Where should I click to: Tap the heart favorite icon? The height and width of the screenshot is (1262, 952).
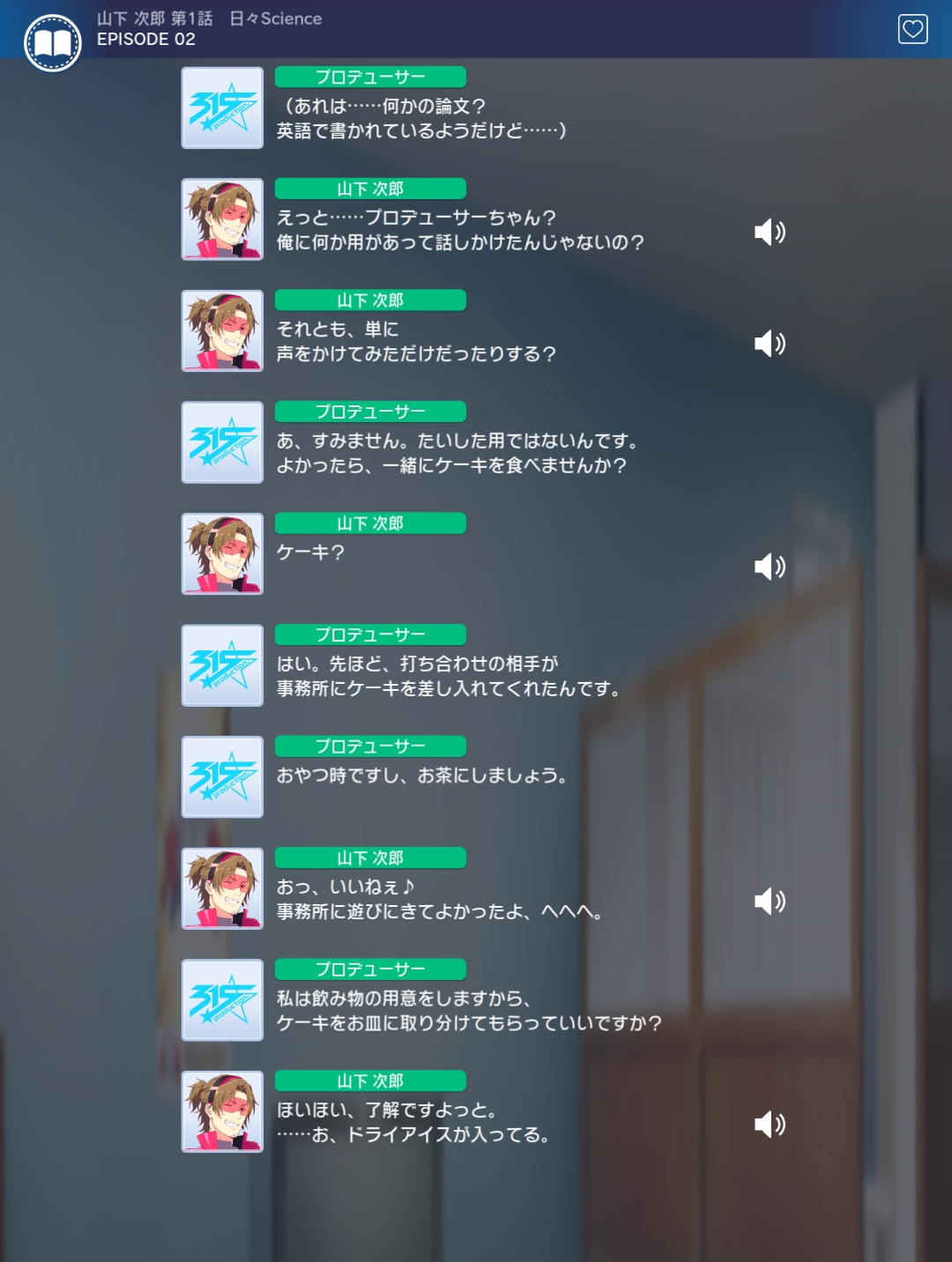912,29
